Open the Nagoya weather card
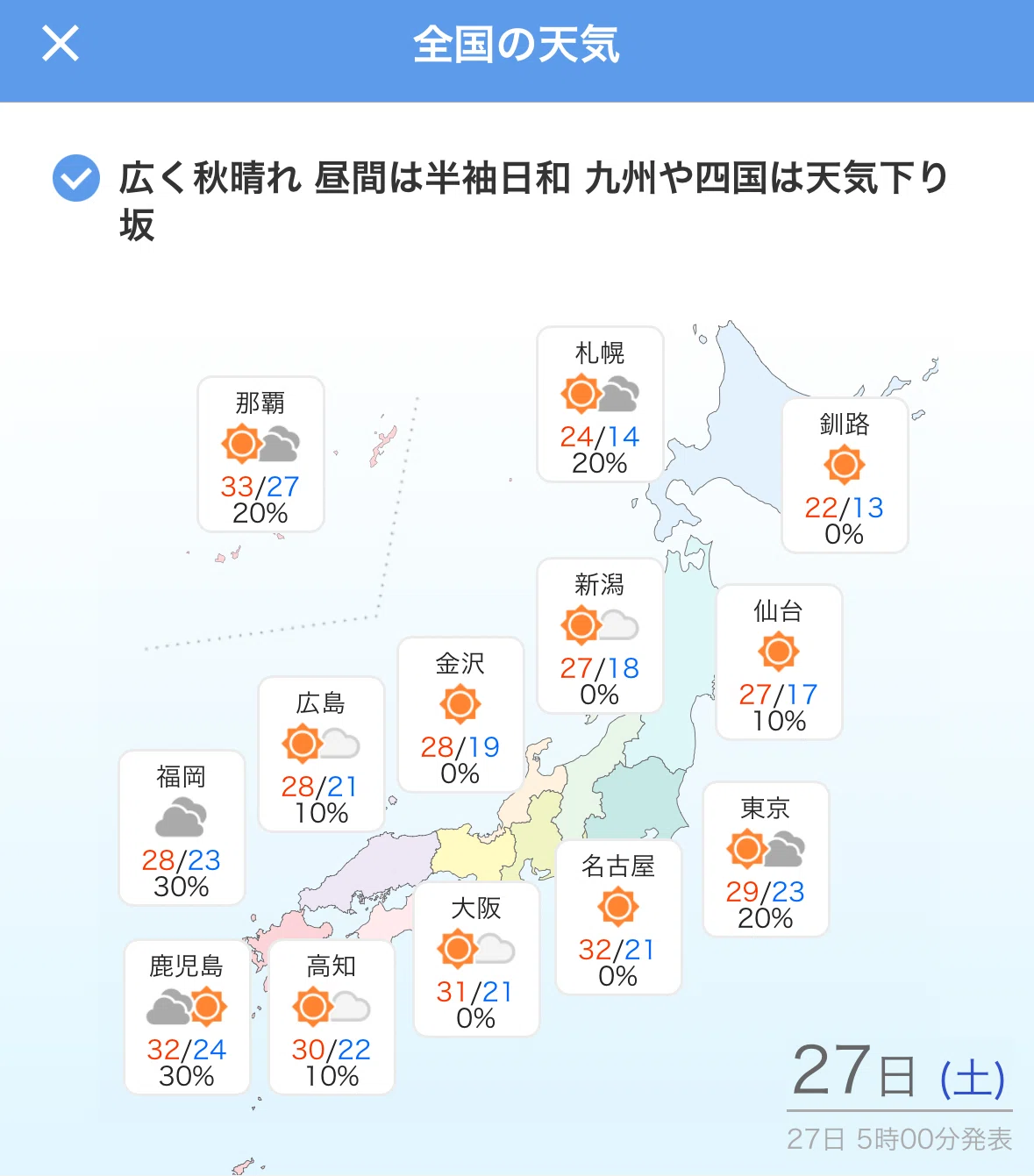Viewport: 1034px width, 1176px height. [x=618, y=917]
